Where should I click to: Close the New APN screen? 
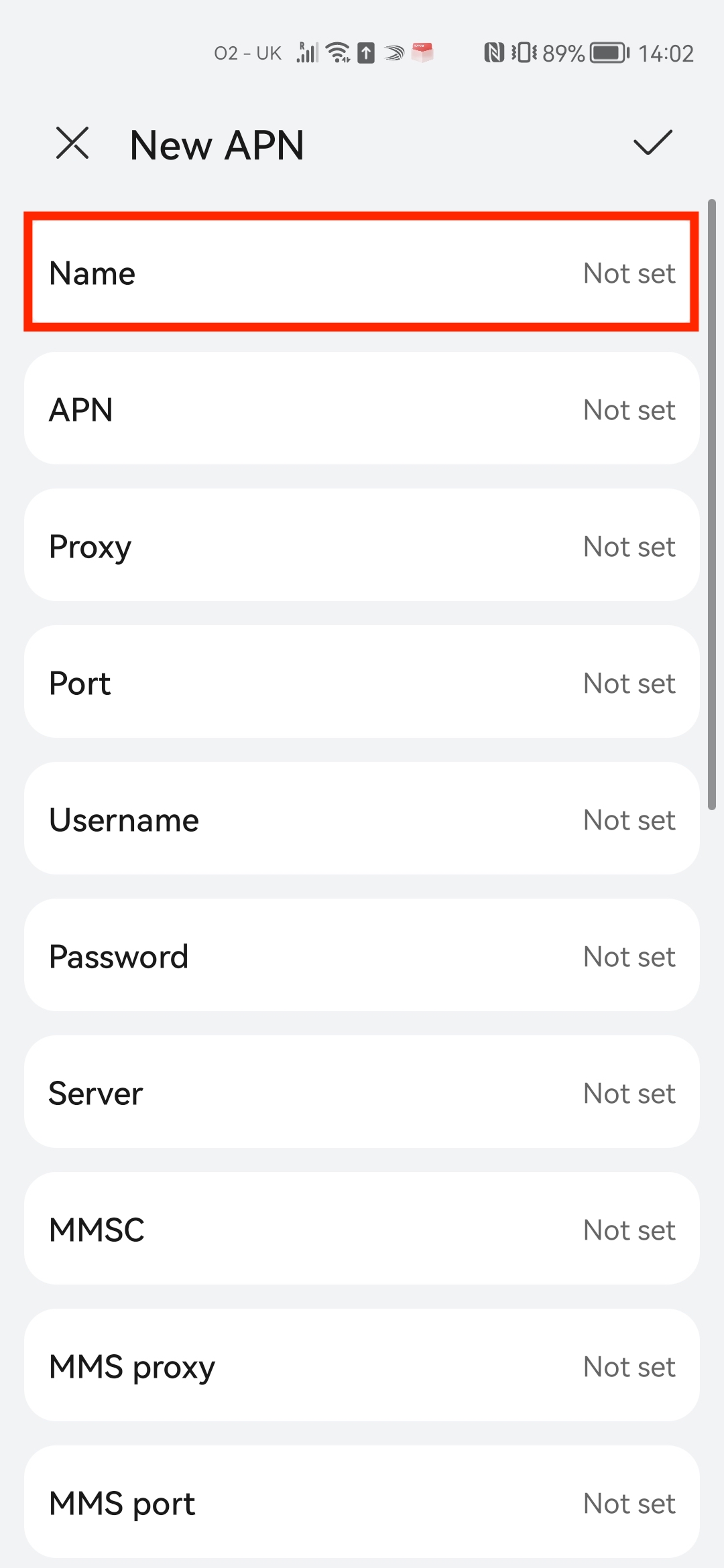(x=72, y=143)
